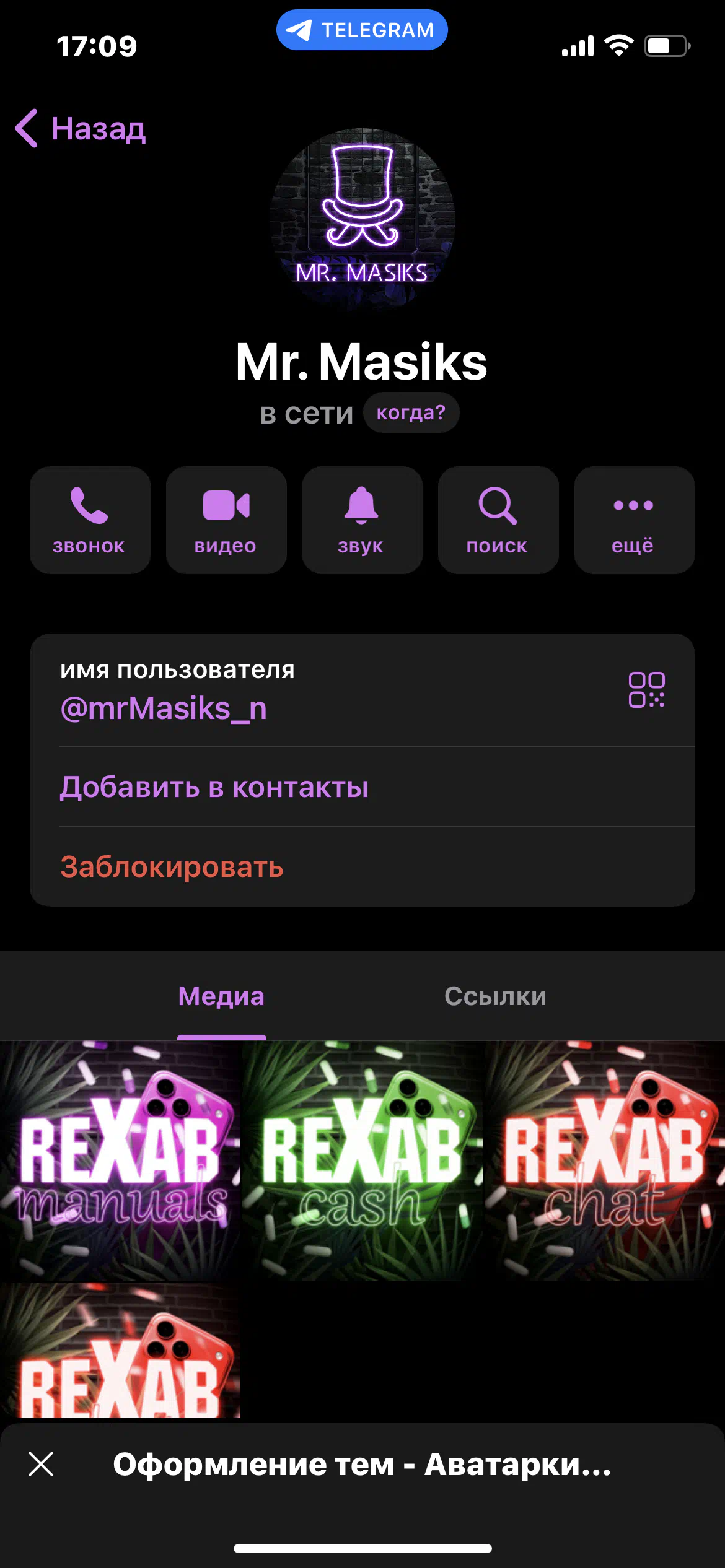This screenshot has height=1568, width=725.
Task: Switch to the Ссылки tab
Action: click(495, 996)
